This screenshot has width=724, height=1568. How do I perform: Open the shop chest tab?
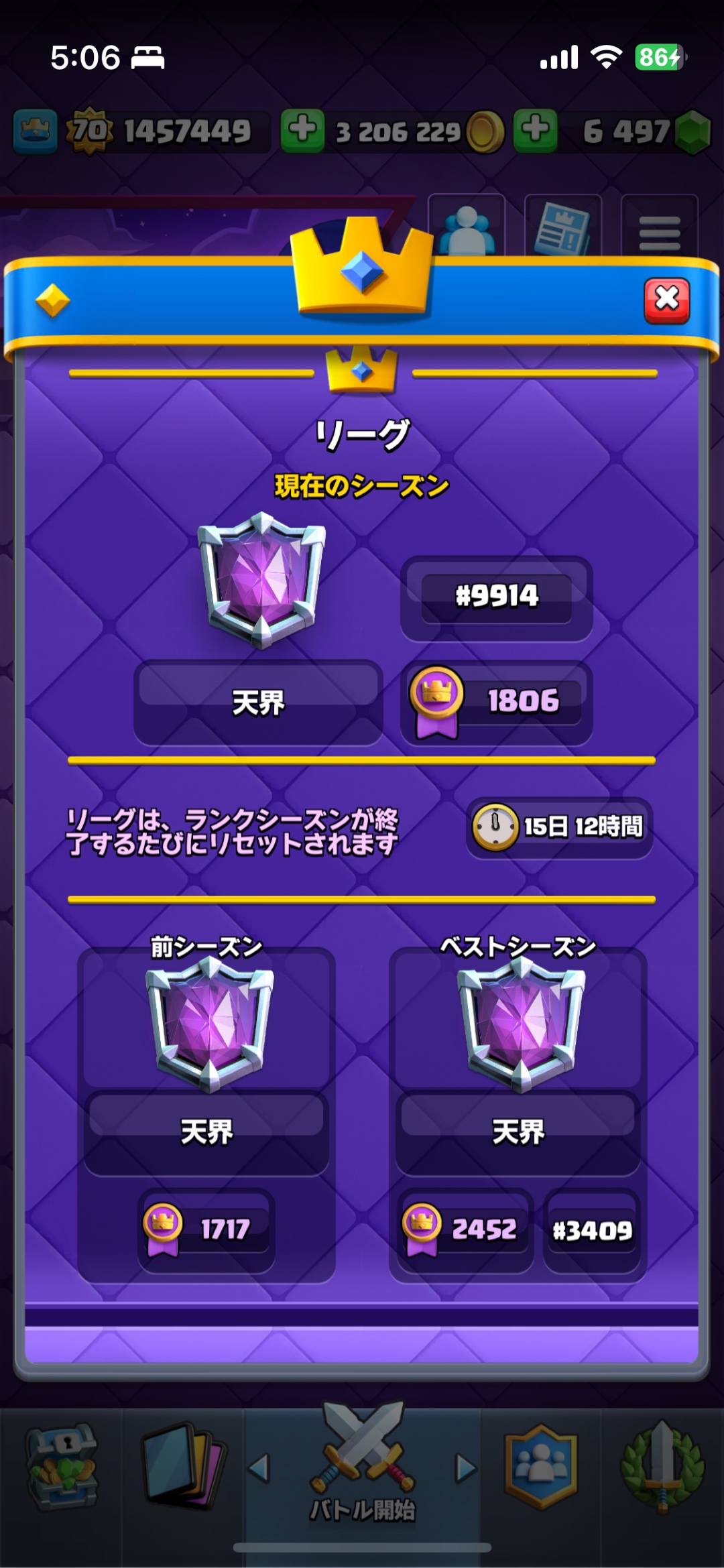62,1468
